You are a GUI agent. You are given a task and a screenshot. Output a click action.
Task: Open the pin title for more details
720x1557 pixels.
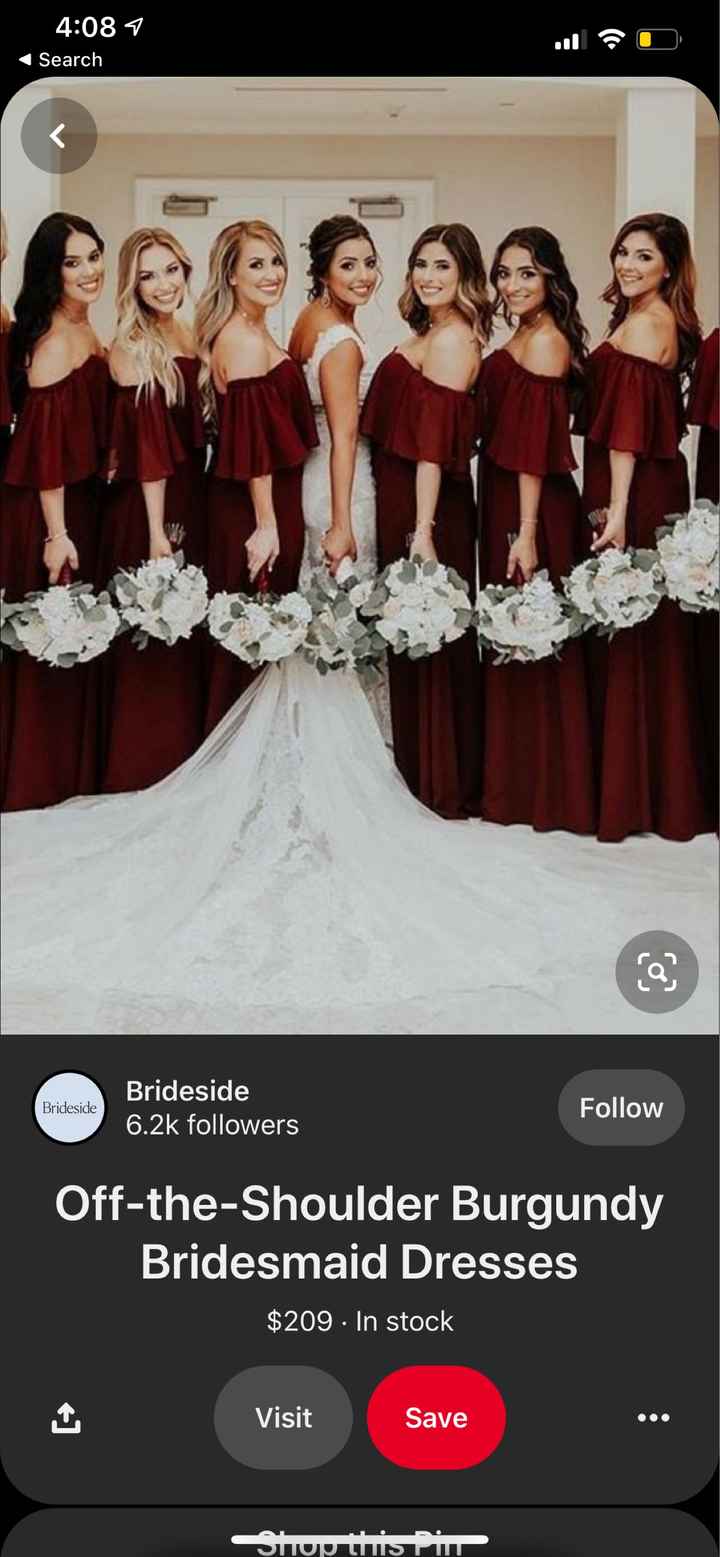point(360,1230)
